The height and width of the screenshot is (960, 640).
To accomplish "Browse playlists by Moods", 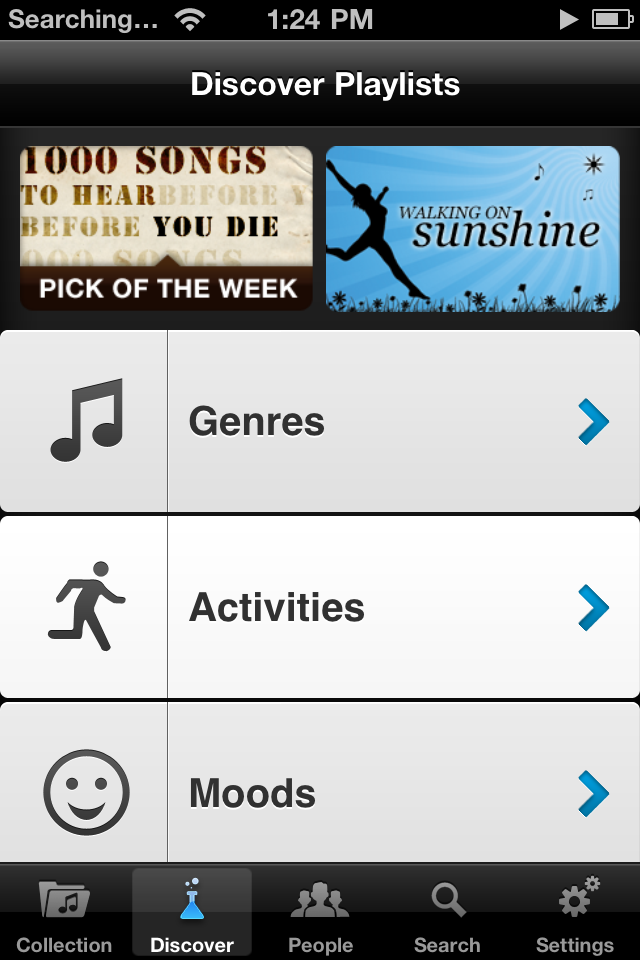I will click(x=320, y=793).
